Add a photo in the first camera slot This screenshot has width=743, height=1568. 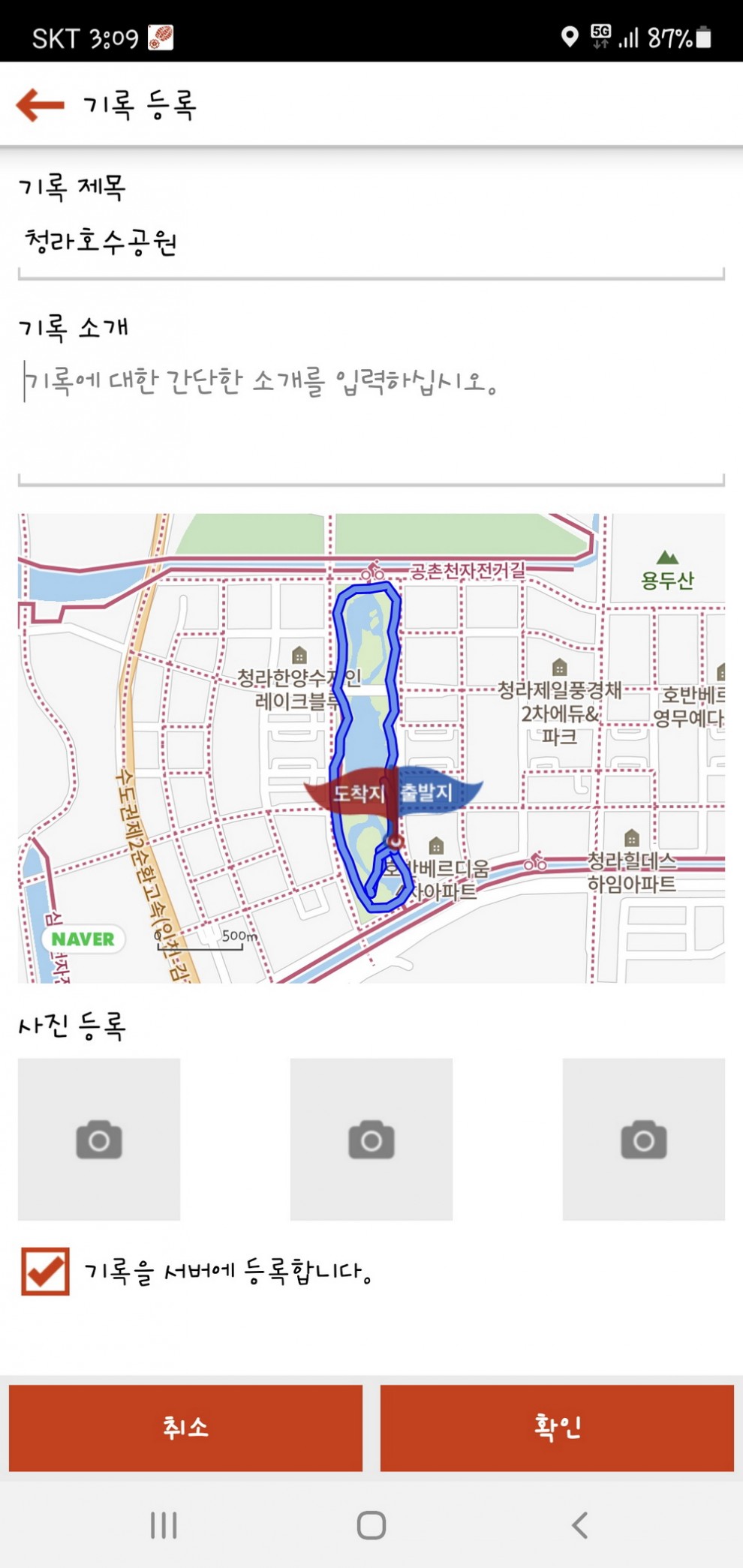(x=99, y=1139)
